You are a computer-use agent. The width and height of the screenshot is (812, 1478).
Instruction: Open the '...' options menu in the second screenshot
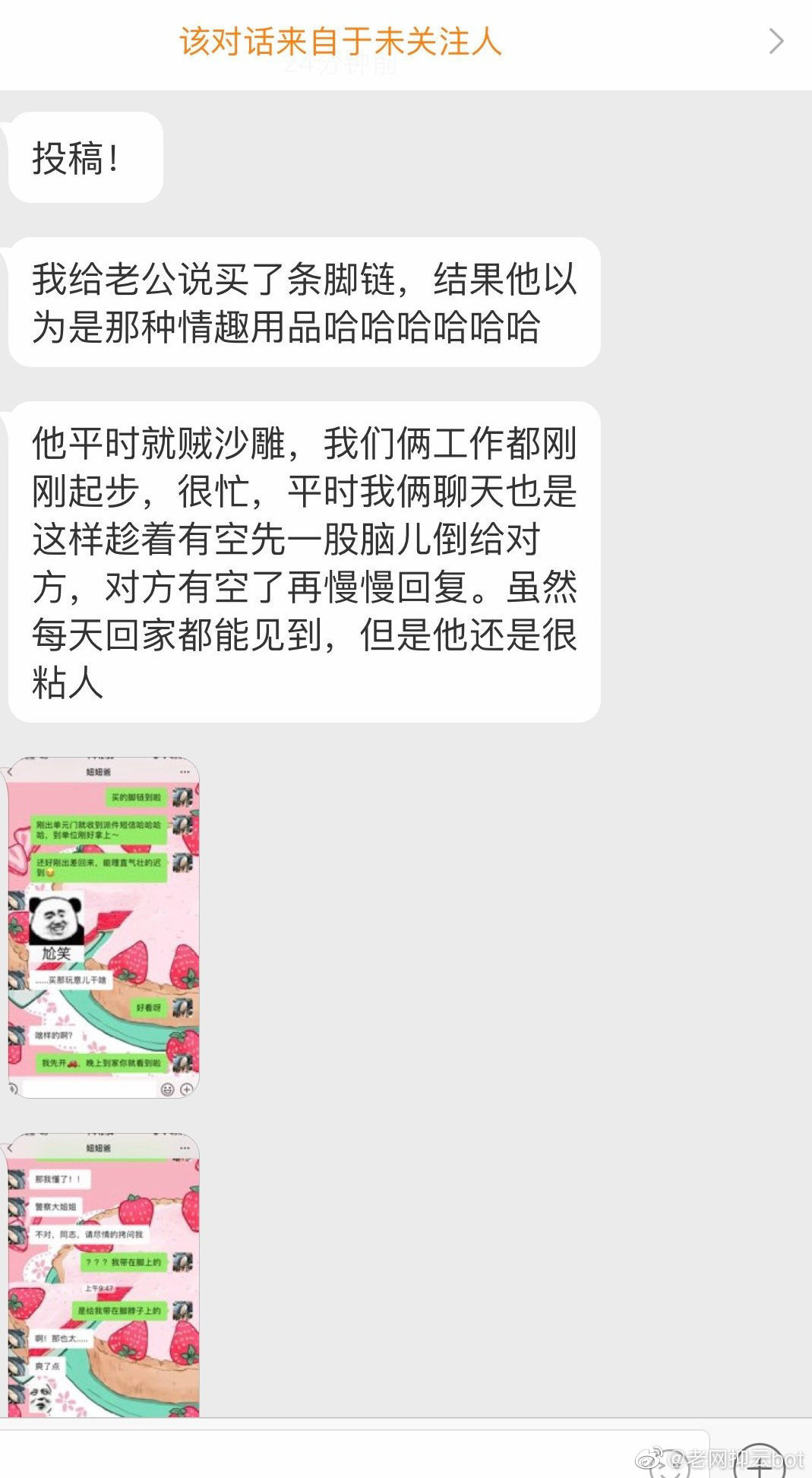click(185, 1147)
